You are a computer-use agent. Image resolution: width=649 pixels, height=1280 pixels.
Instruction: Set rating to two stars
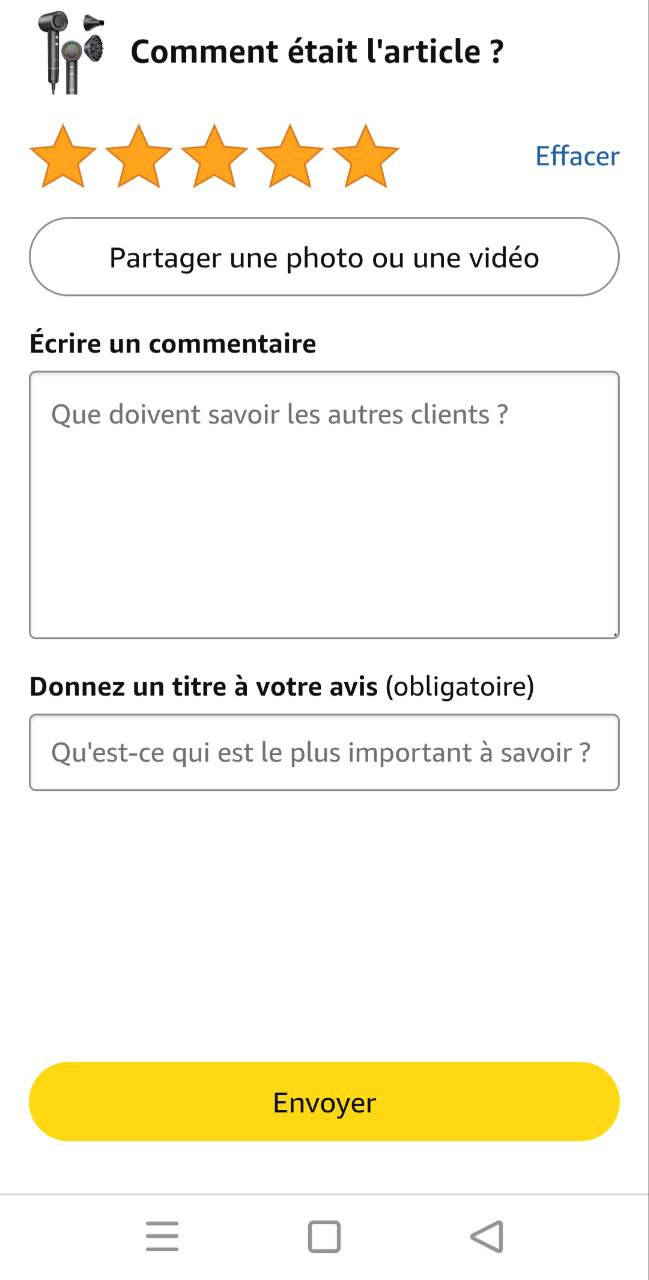point(139,157)
